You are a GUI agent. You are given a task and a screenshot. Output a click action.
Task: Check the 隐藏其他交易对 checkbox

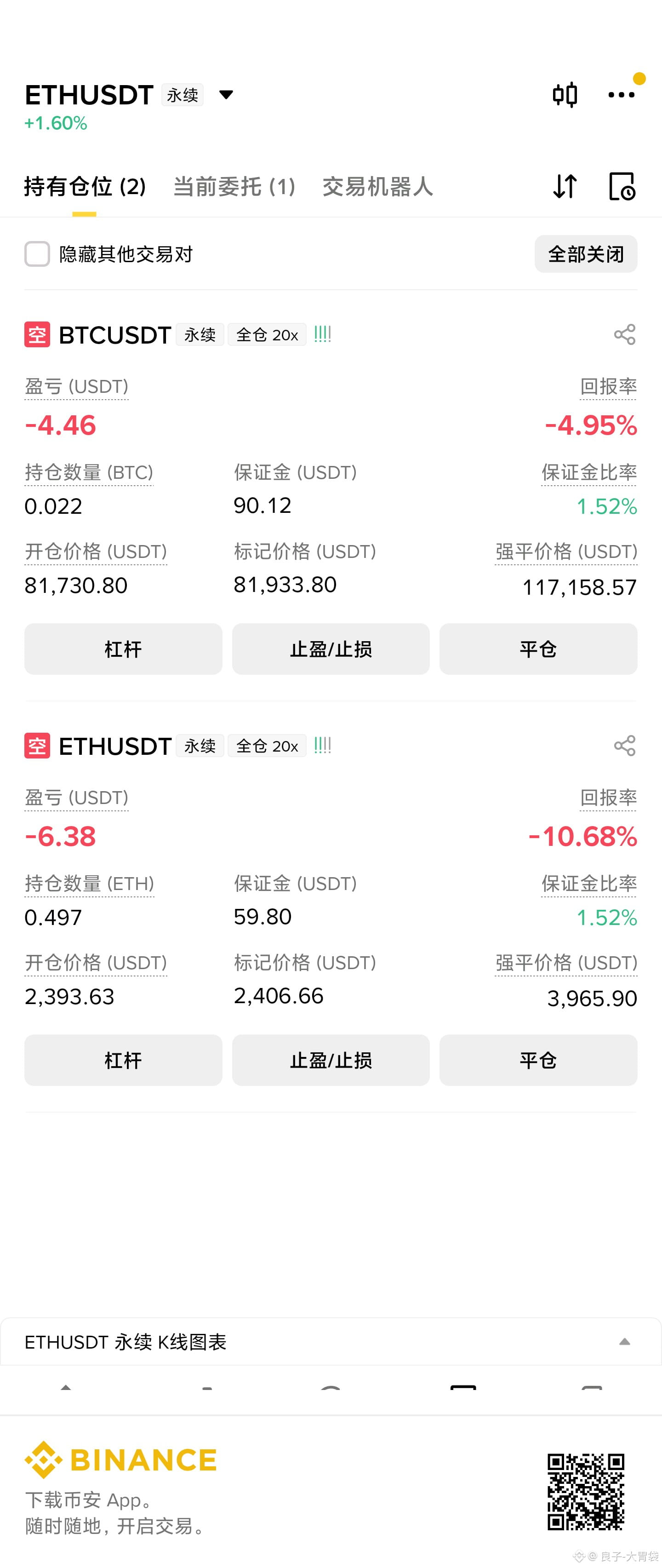37,254
